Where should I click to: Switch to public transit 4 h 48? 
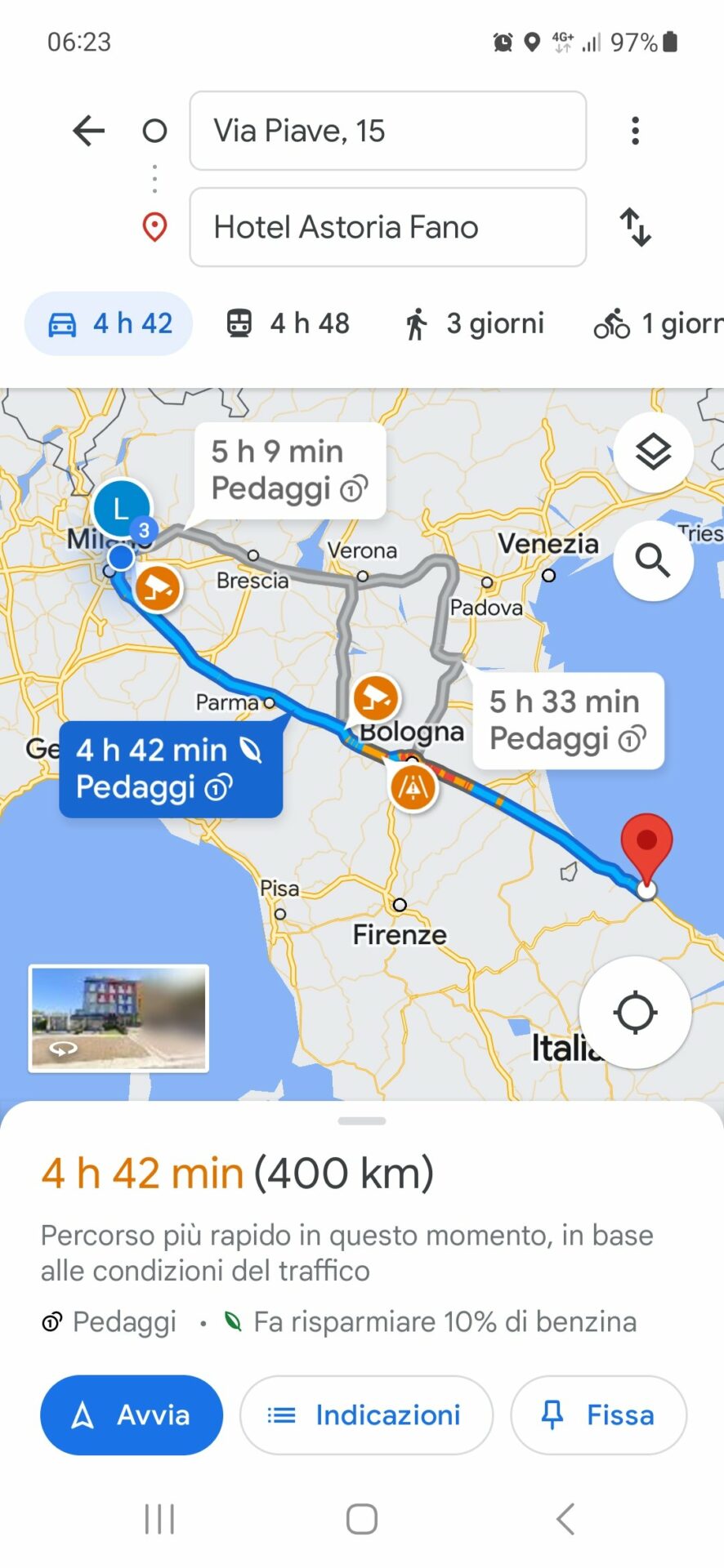[288, 323]
